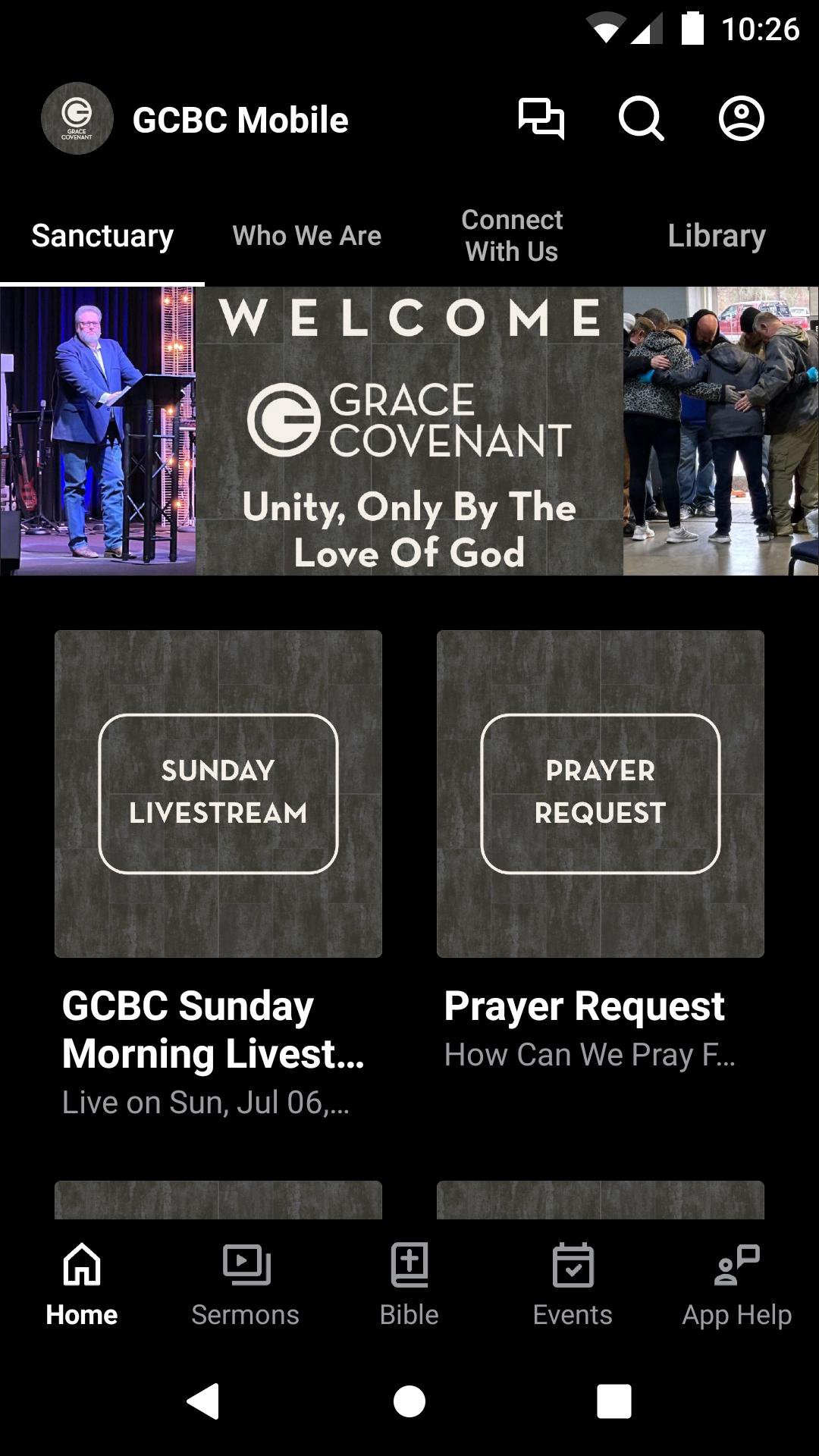Open the search icon
Image resolution: width=819 pixels, height=1456 pixels.
641,119
